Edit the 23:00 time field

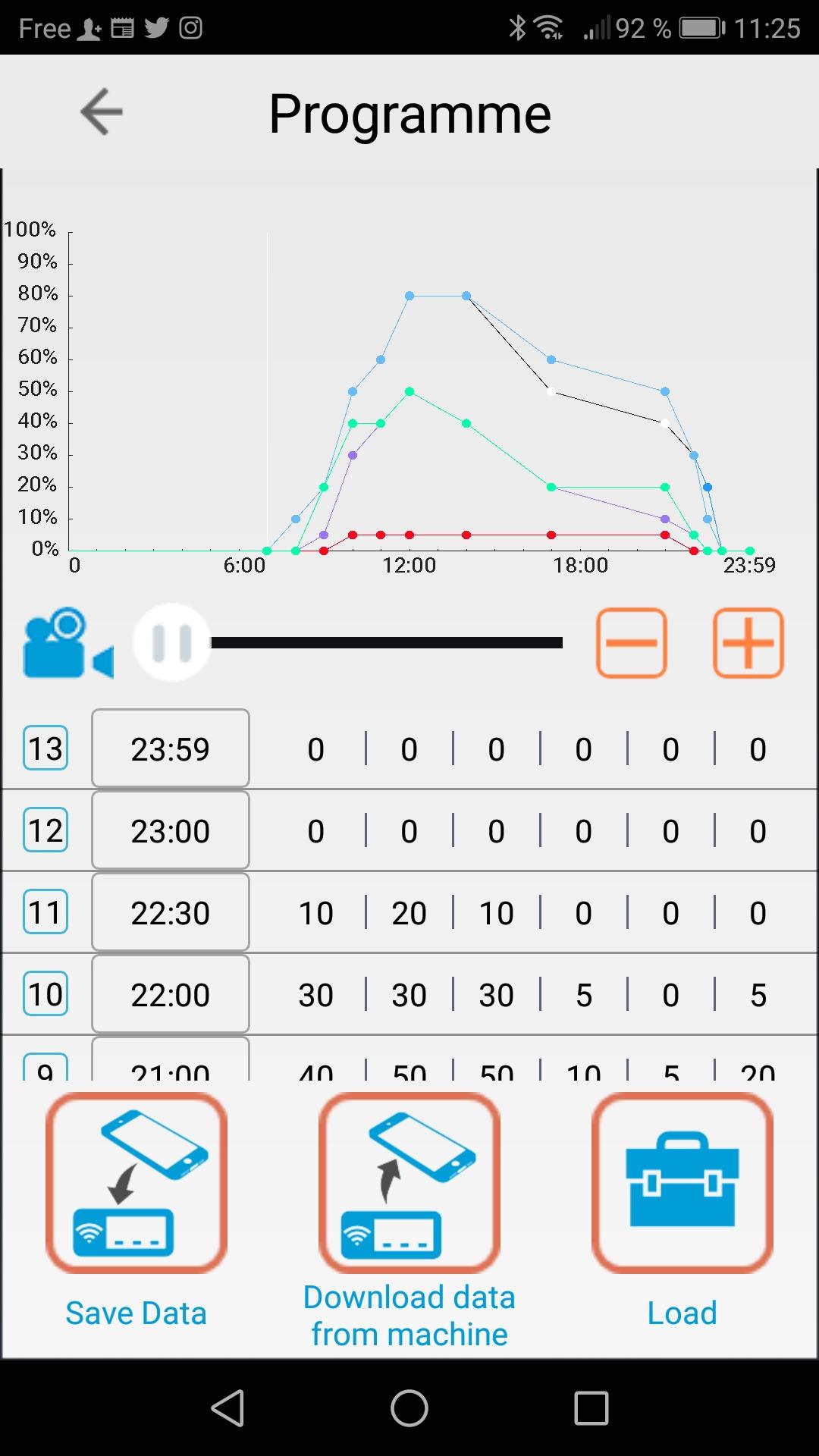[171, 830]
